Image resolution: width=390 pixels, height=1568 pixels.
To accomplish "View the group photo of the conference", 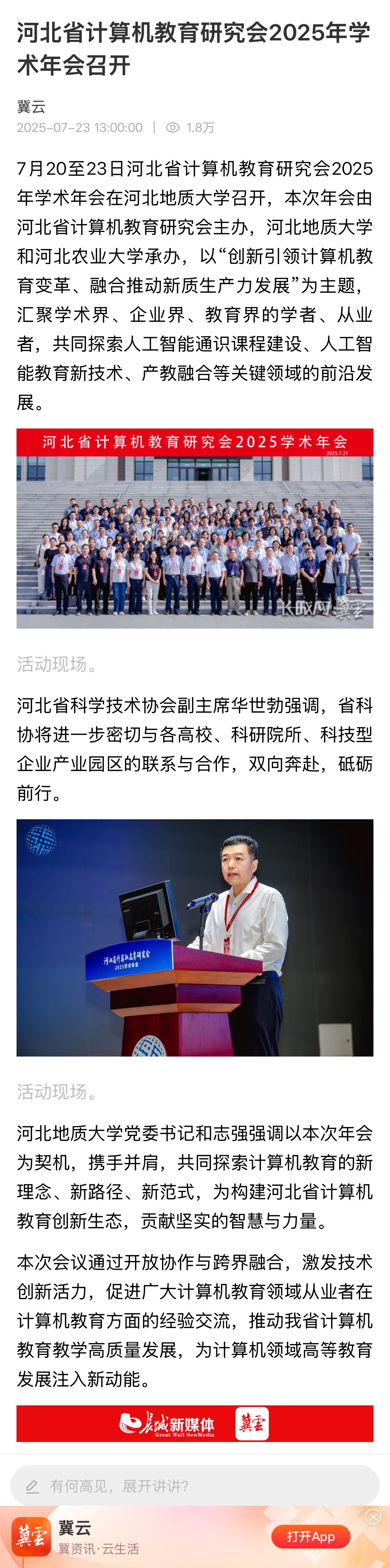I will pos(195,528).
